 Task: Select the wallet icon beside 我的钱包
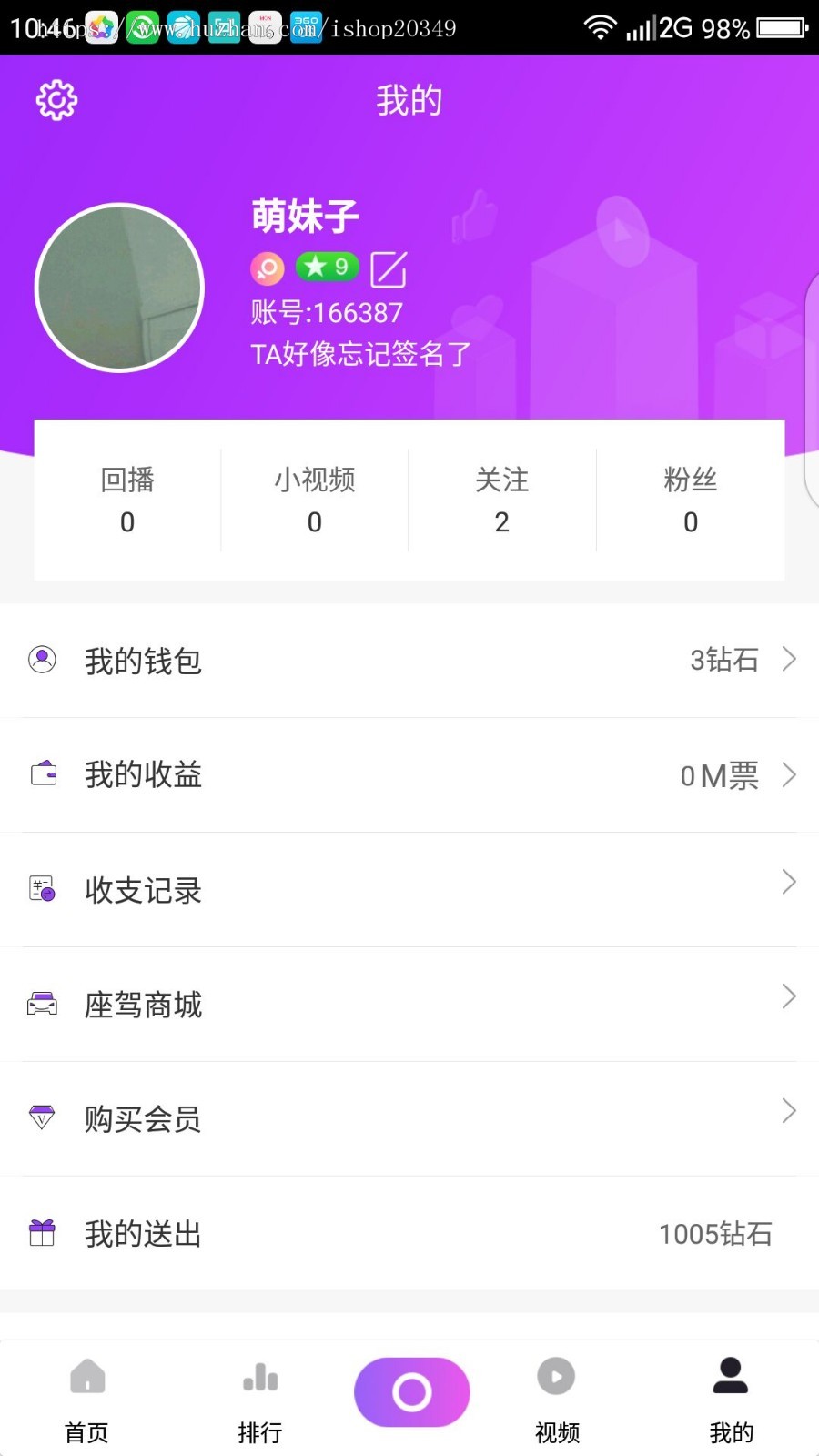pos(41,661)
